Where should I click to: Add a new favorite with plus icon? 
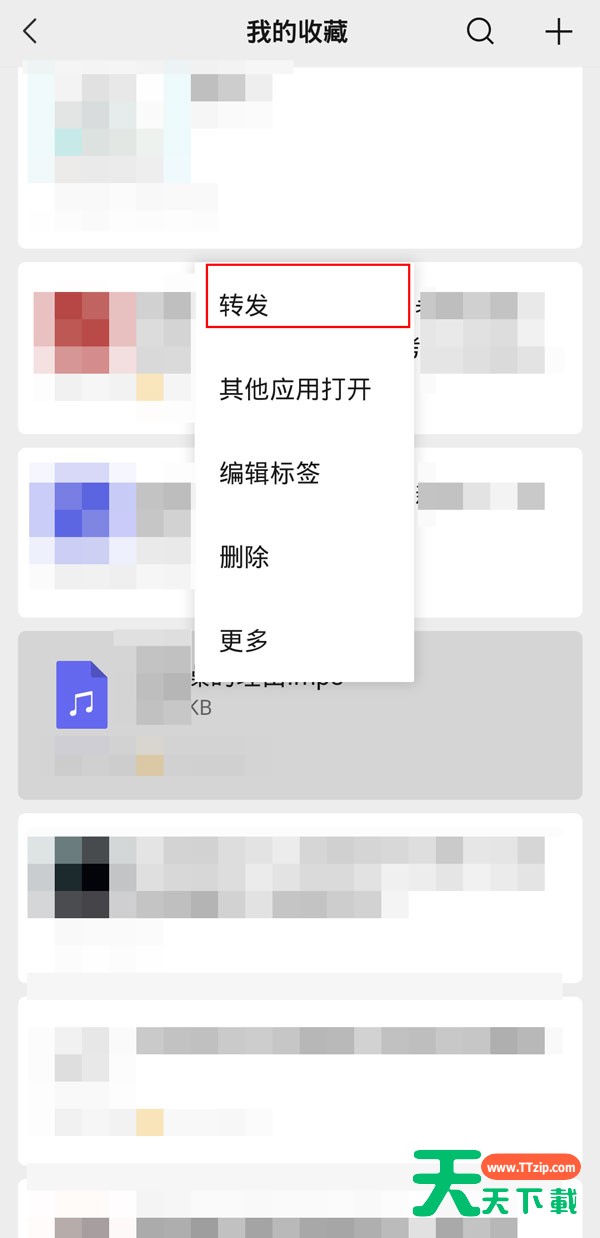(x=559, y=32)
